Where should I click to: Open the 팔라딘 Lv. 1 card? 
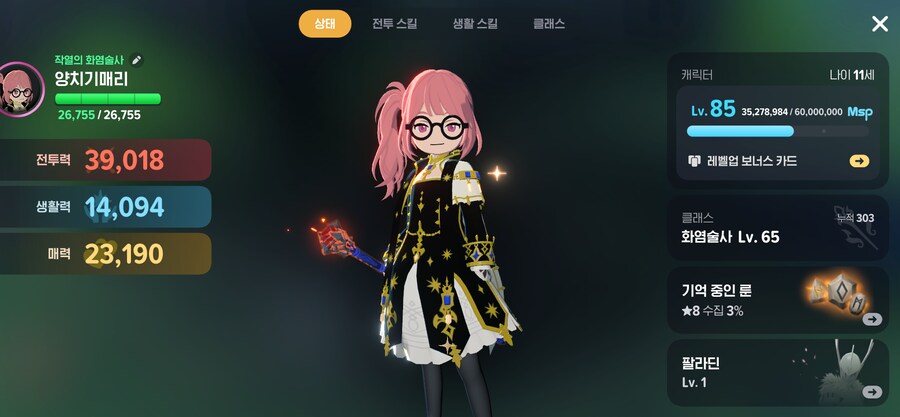tap(777, 372)
